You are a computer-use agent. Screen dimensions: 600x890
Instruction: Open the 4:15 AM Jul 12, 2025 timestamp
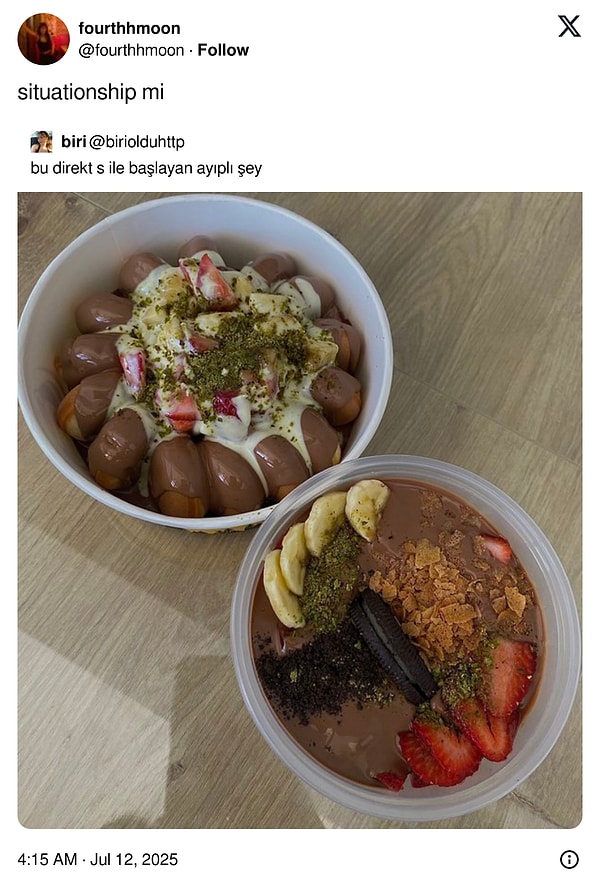[98, 859]
